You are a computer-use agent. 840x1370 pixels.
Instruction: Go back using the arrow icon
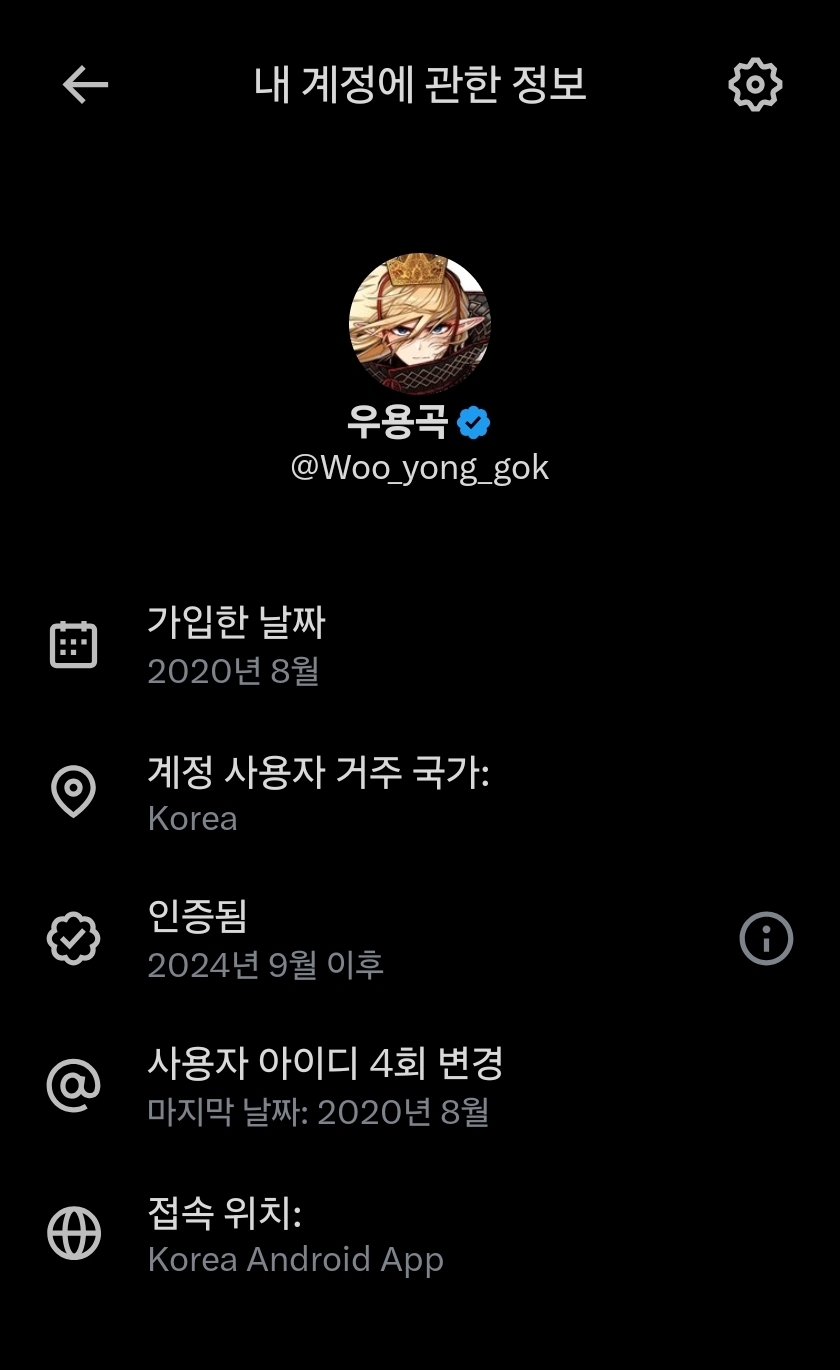(x=85, y=85)
